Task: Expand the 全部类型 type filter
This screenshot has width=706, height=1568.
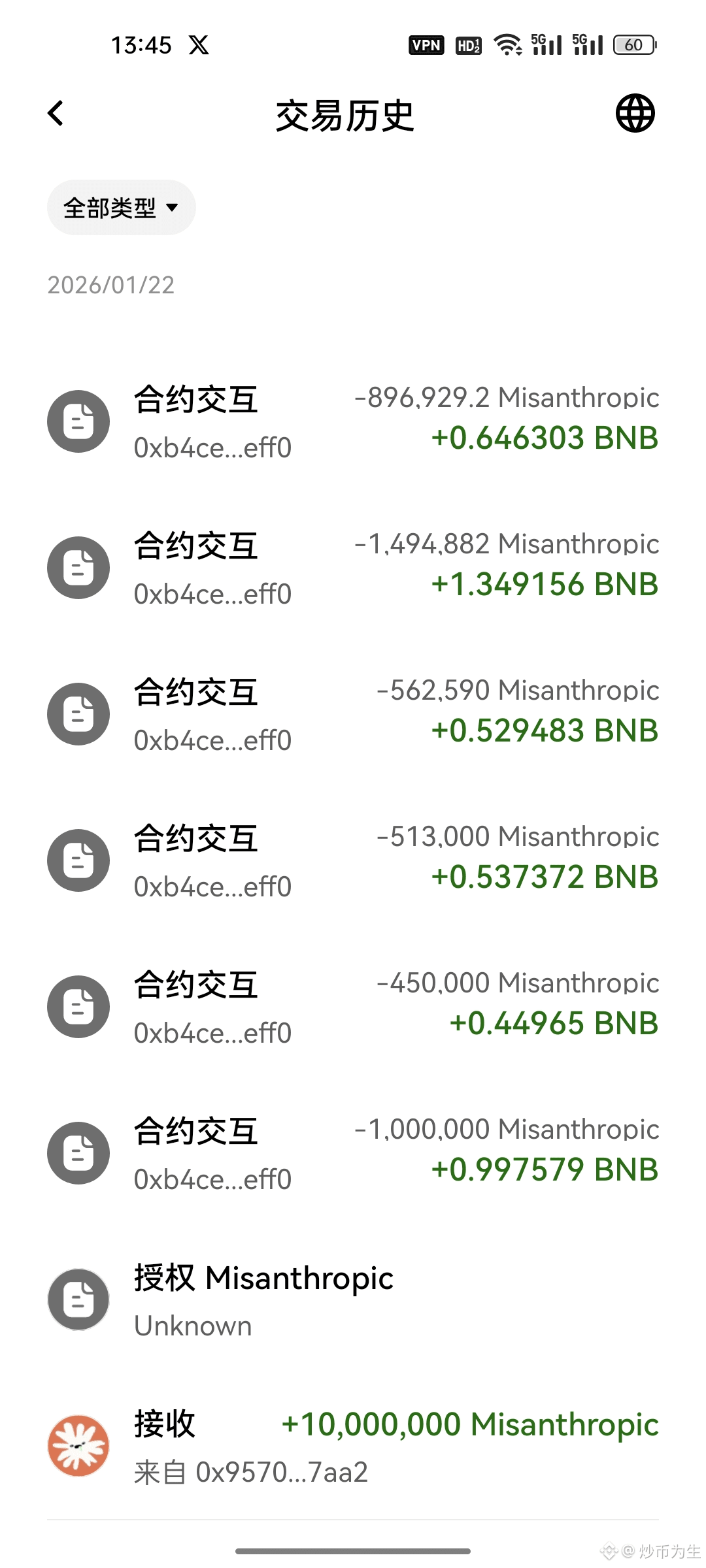Action: (x=121, y=208)
